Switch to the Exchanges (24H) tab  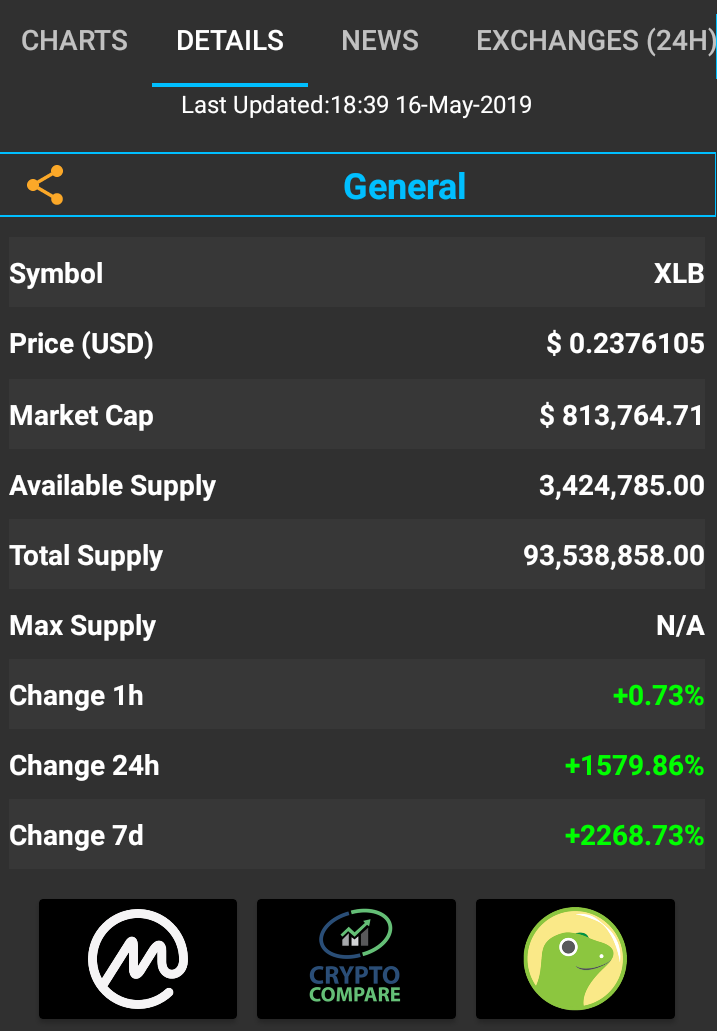[595, 41]
